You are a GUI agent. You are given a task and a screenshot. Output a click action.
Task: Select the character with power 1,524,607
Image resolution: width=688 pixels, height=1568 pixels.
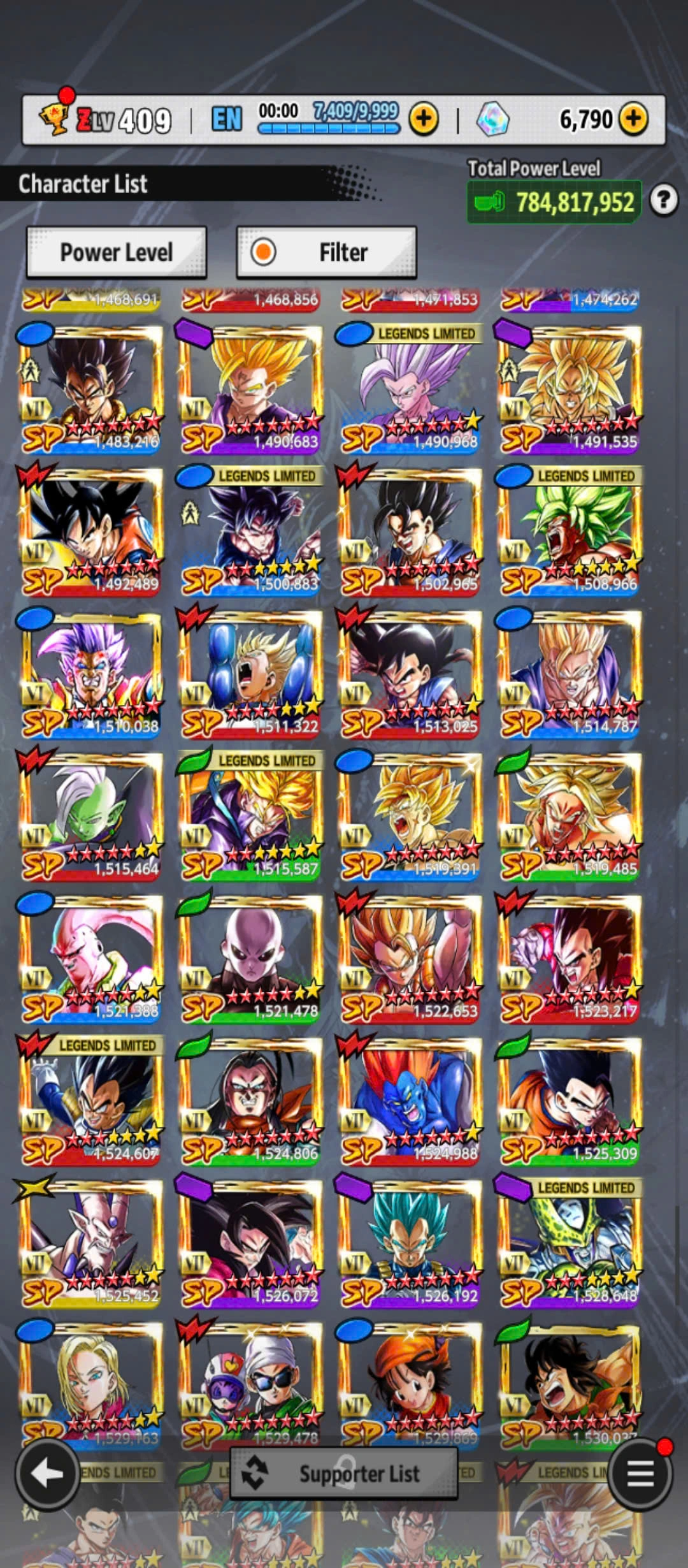coord(90,1101)
